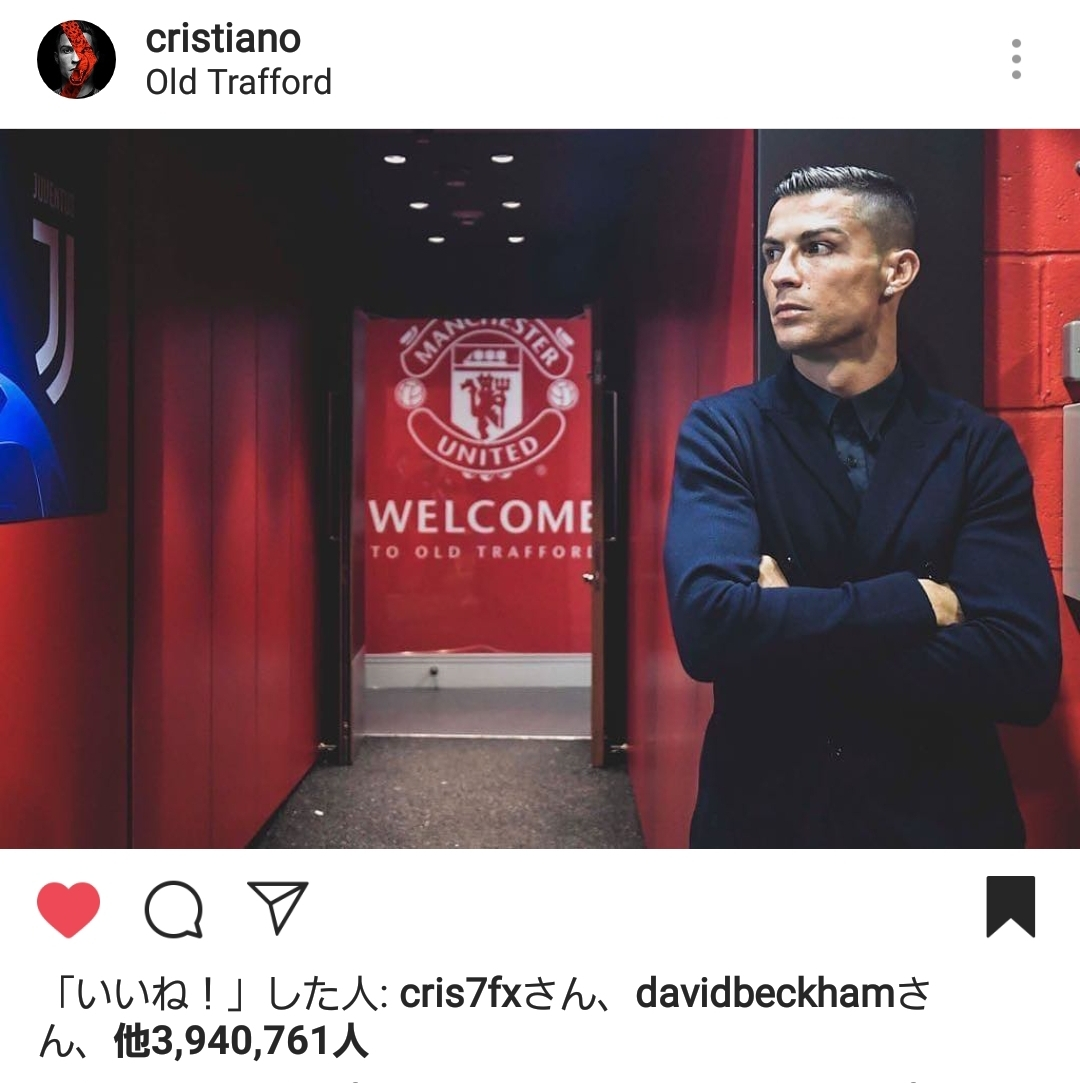The height and width of the screenshot is (1083, 1080).
Task: Open davidbeckham's profile from the likes line
Action: pos(764,994)
